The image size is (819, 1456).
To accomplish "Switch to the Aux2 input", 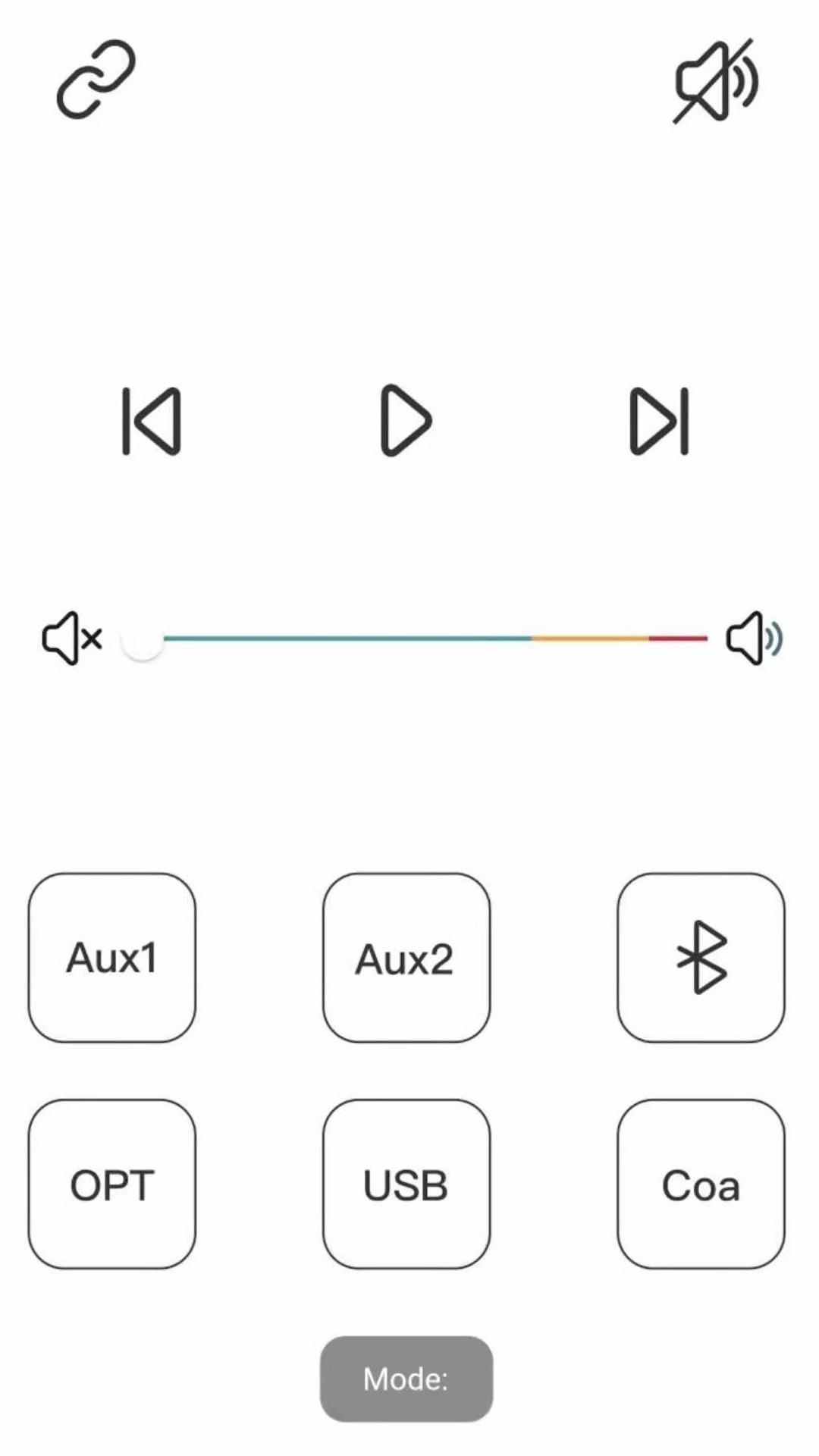I will (x=406, y=958).
